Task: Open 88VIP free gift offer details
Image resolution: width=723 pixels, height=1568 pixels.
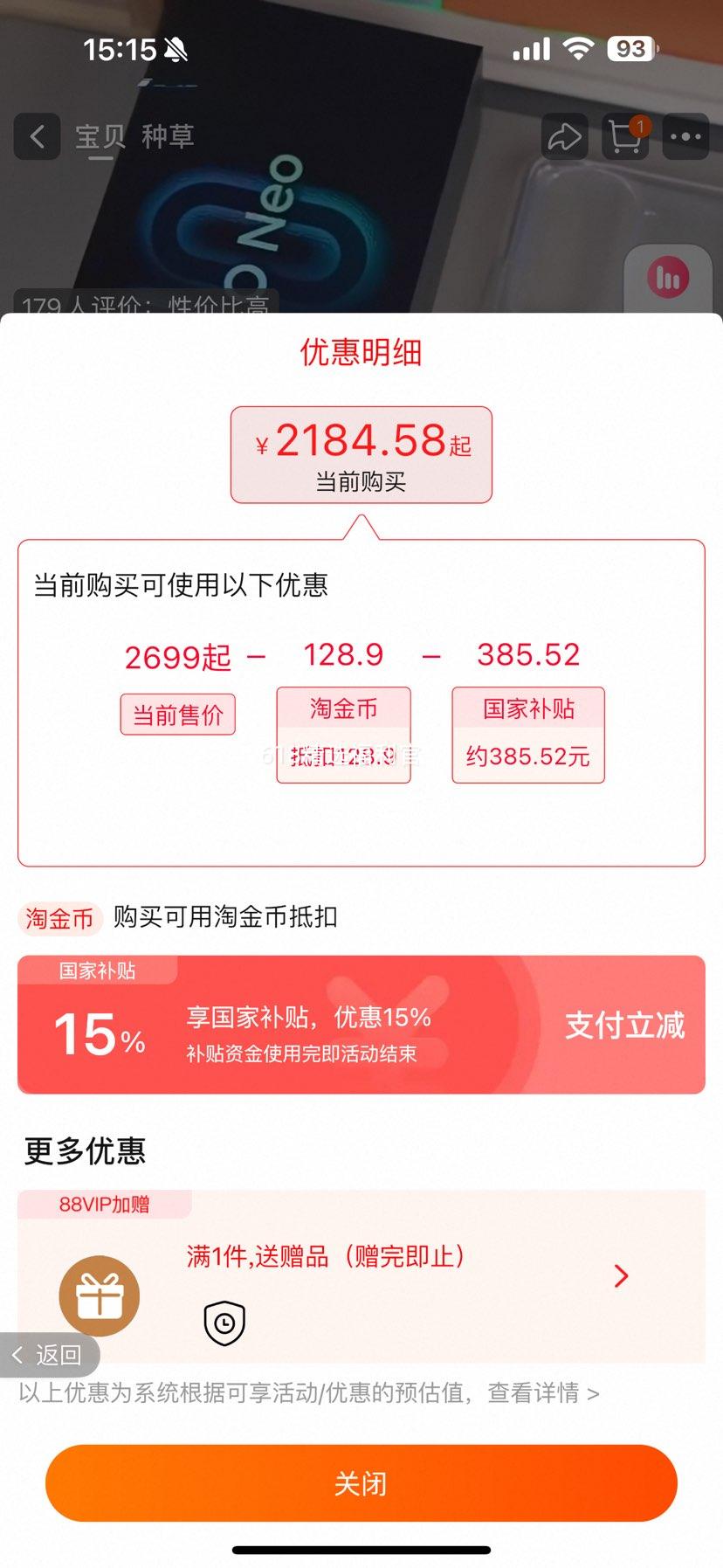Action: (620, 1275)
